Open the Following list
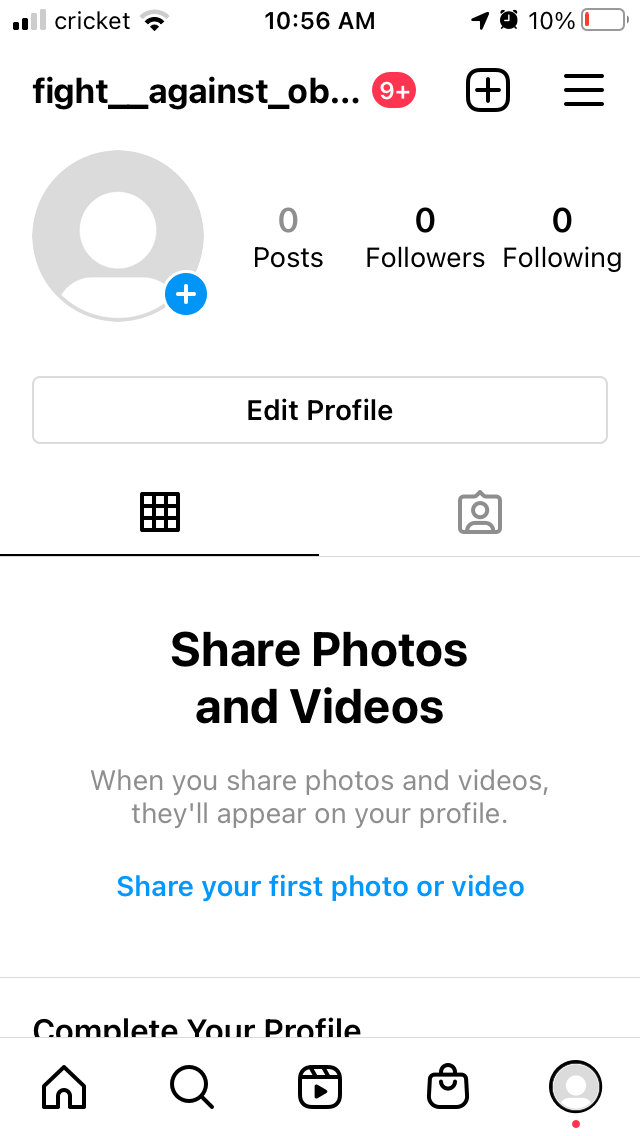The image size is (640, 1136). (x=562, y=238)
